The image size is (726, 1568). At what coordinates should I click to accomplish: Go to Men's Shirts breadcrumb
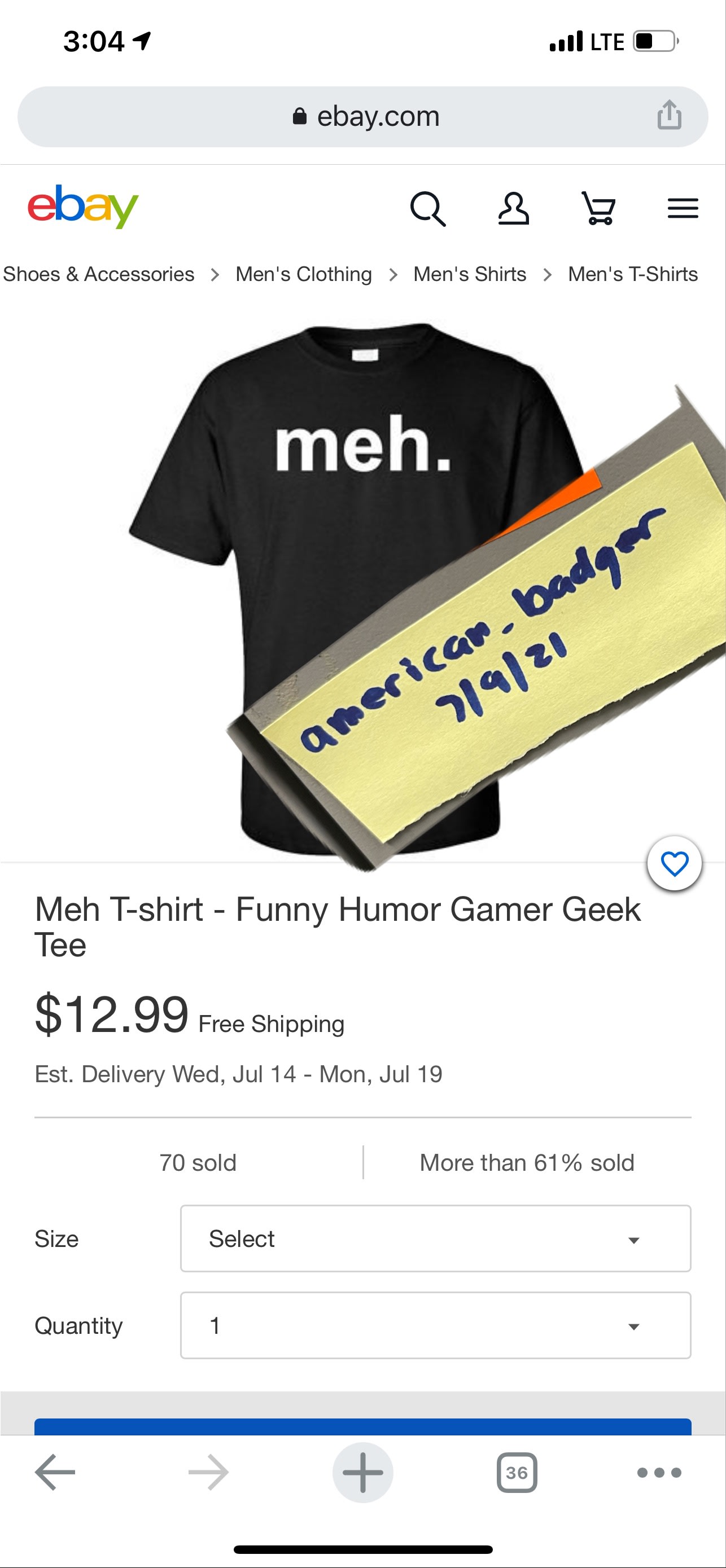pos(470,275)
